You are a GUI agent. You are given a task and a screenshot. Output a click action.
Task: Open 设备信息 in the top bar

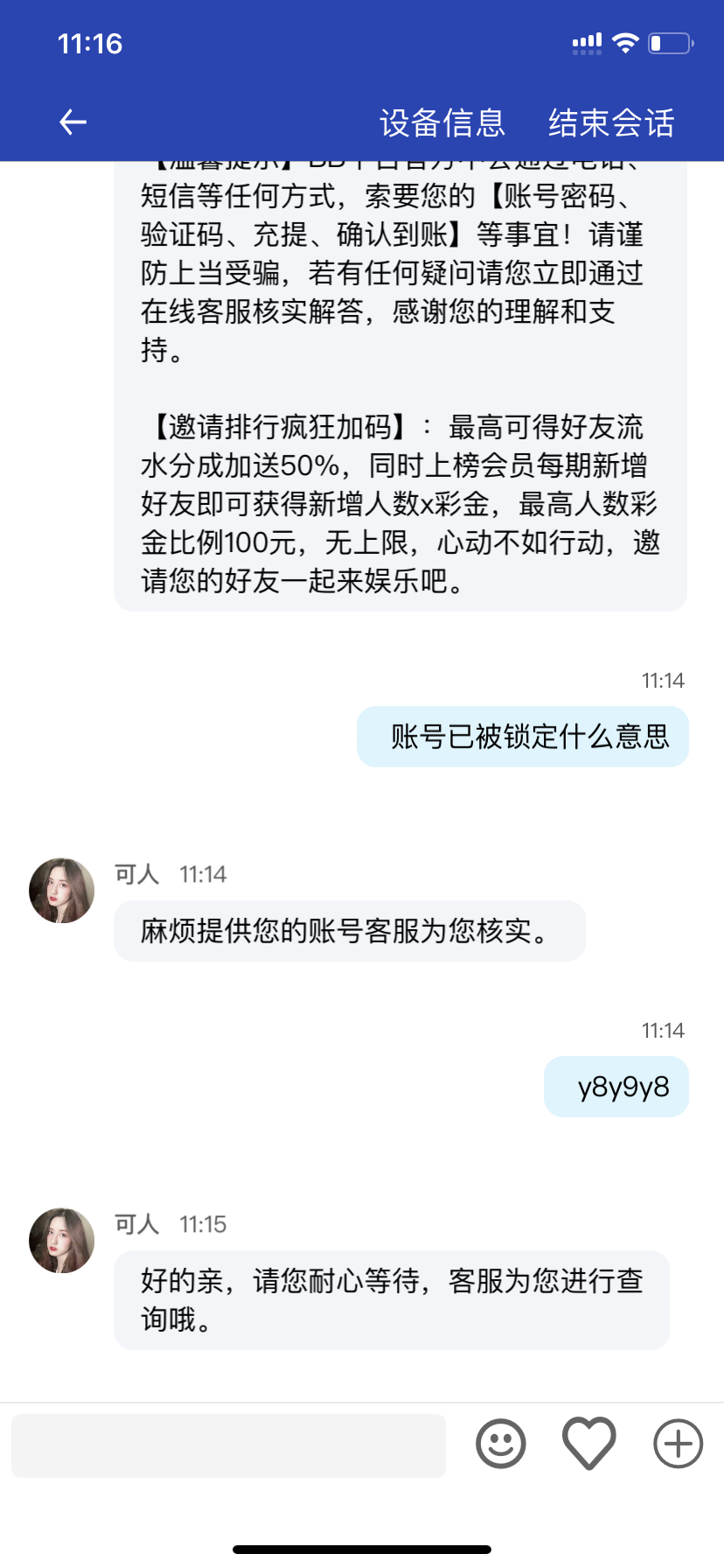442,123
